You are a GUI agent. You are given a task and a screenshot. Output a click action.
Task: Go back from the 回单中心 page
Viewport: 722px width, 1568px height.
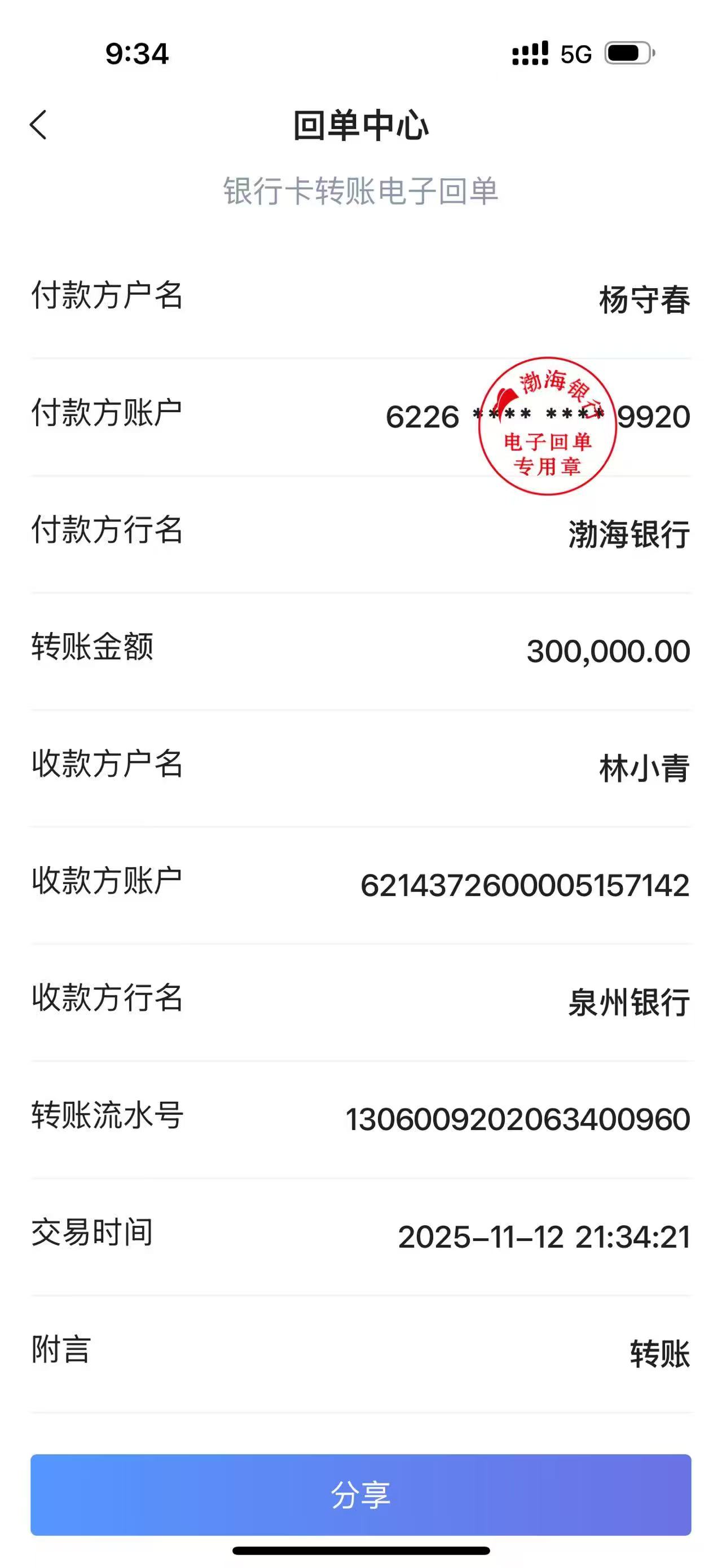38,125
